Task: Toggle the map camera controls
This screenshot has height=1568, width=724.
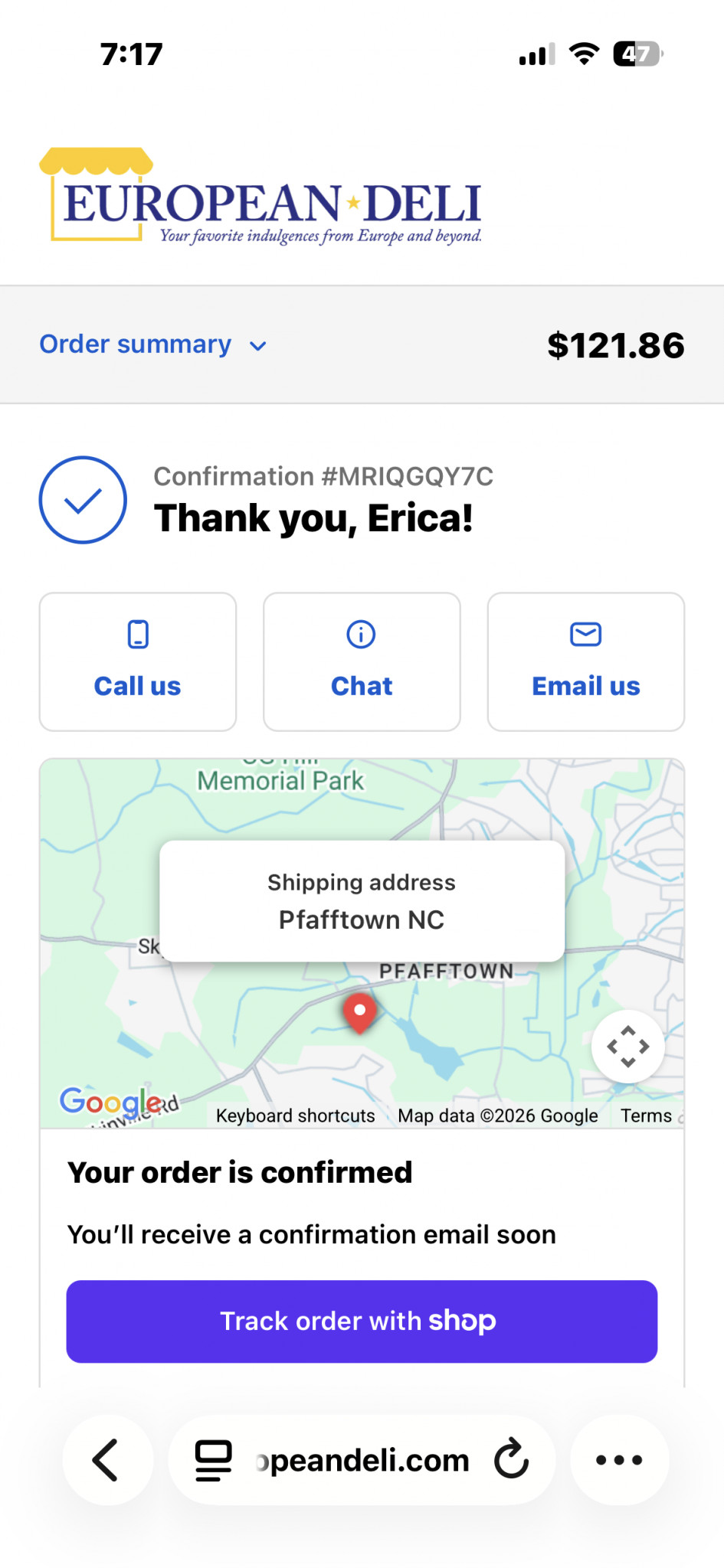Action: tap(627, 1046)
